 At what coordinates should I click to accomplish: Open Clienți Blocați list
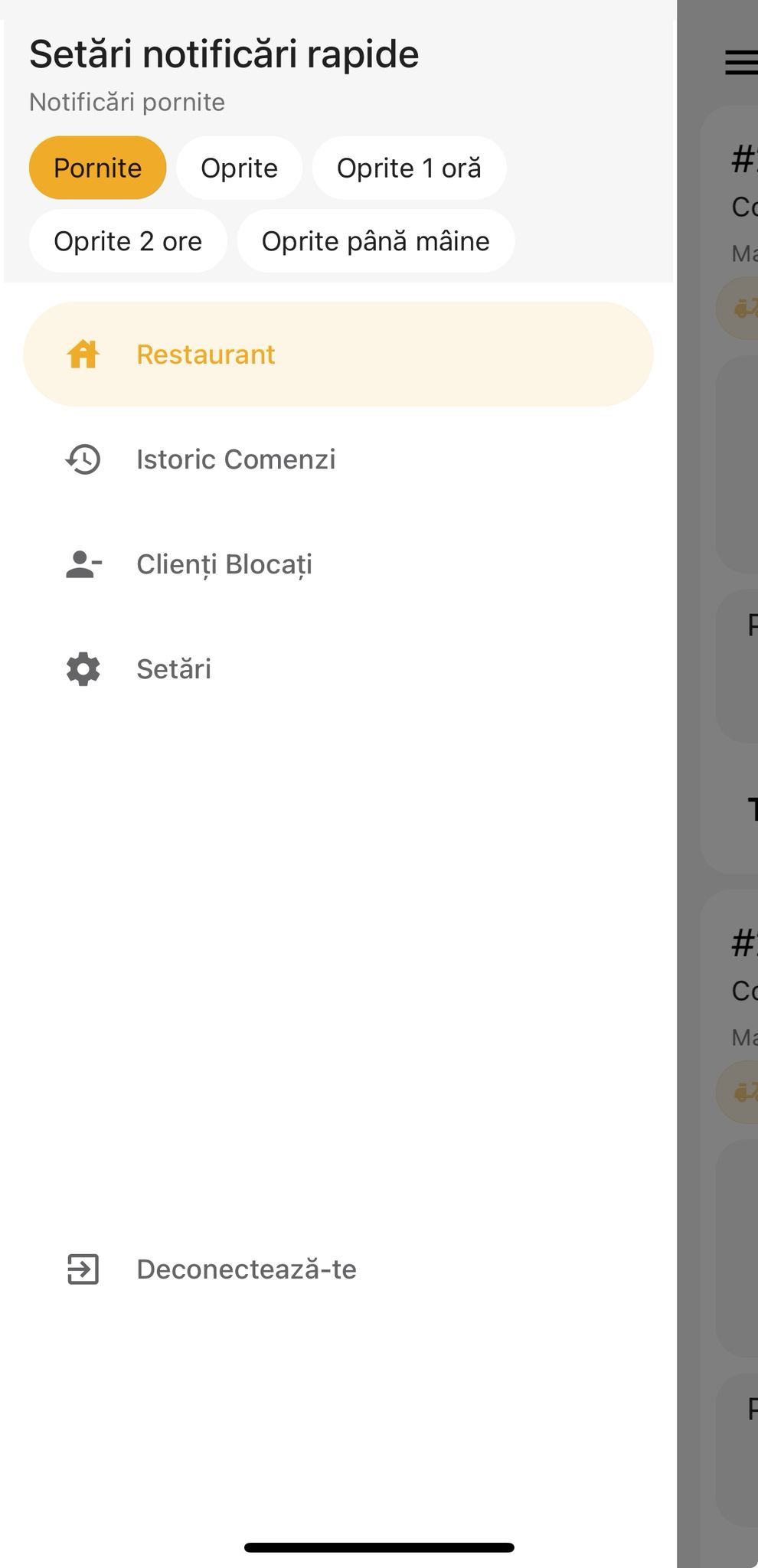224,564
